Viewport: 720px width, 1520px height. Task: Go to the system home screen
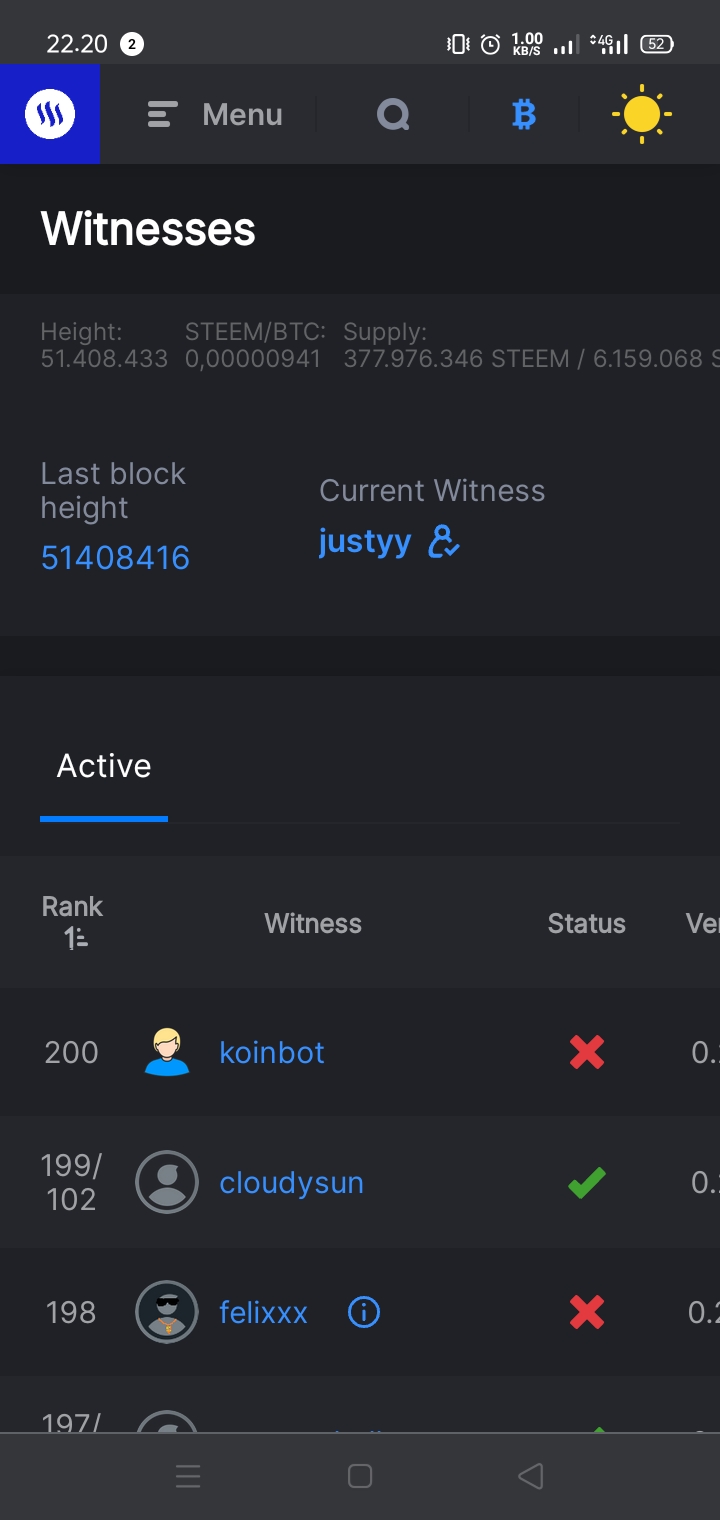(x=360, y=1476)
